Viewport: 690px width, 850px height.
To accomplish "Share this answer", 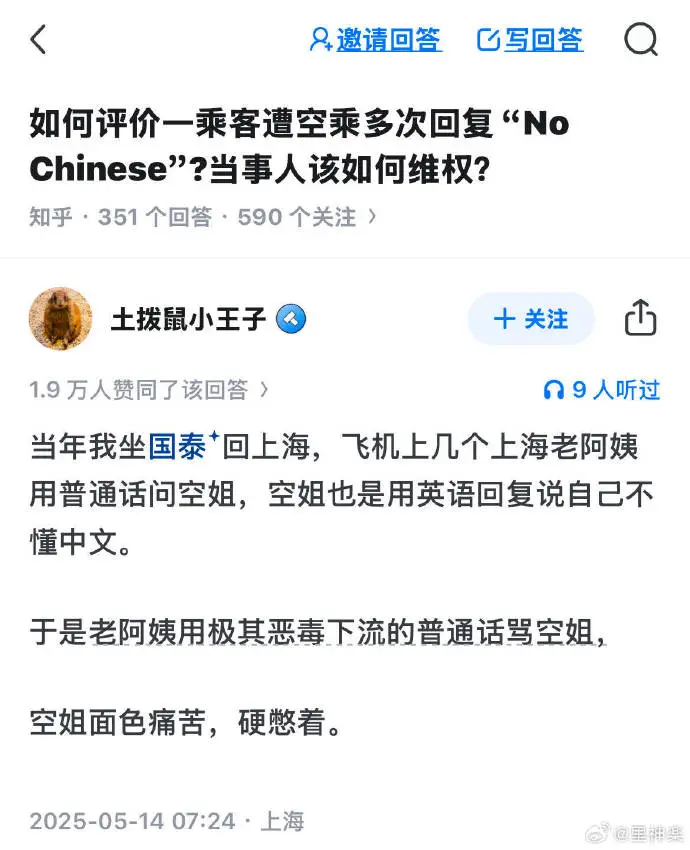I will [x=640, y=319].
